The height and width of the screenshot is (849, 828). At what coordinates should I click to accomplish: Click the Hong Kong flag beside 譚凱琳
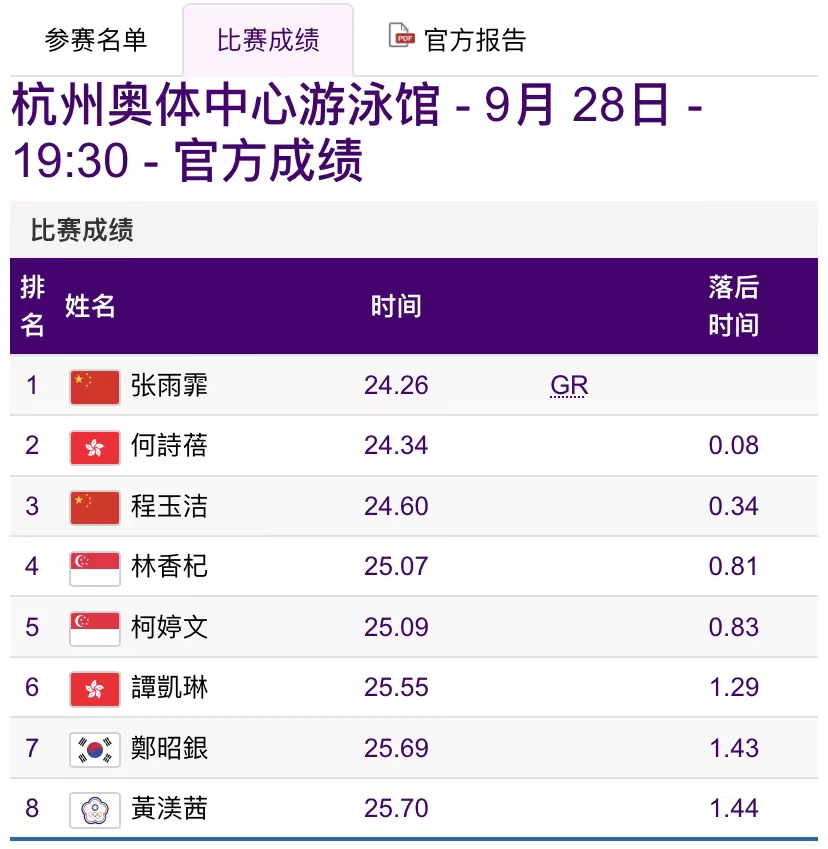pyautogui.click(x=92, y=688)
